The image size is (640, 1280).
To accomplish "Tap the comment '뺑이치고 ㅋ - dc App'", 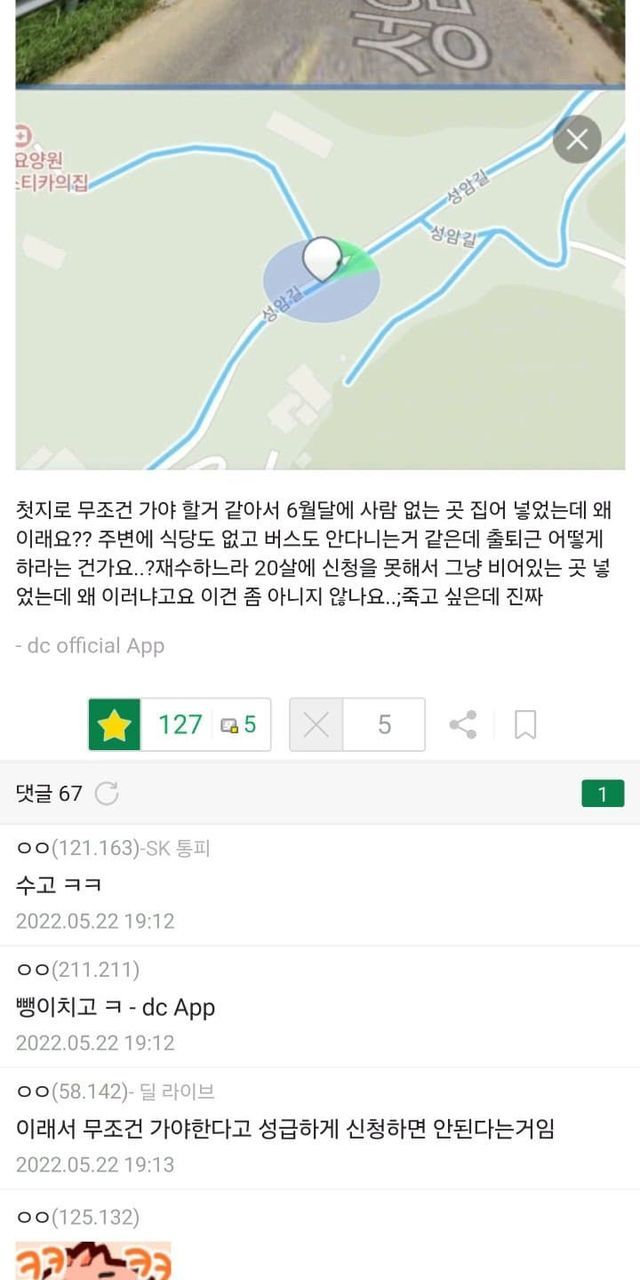I will [320, 1007].
